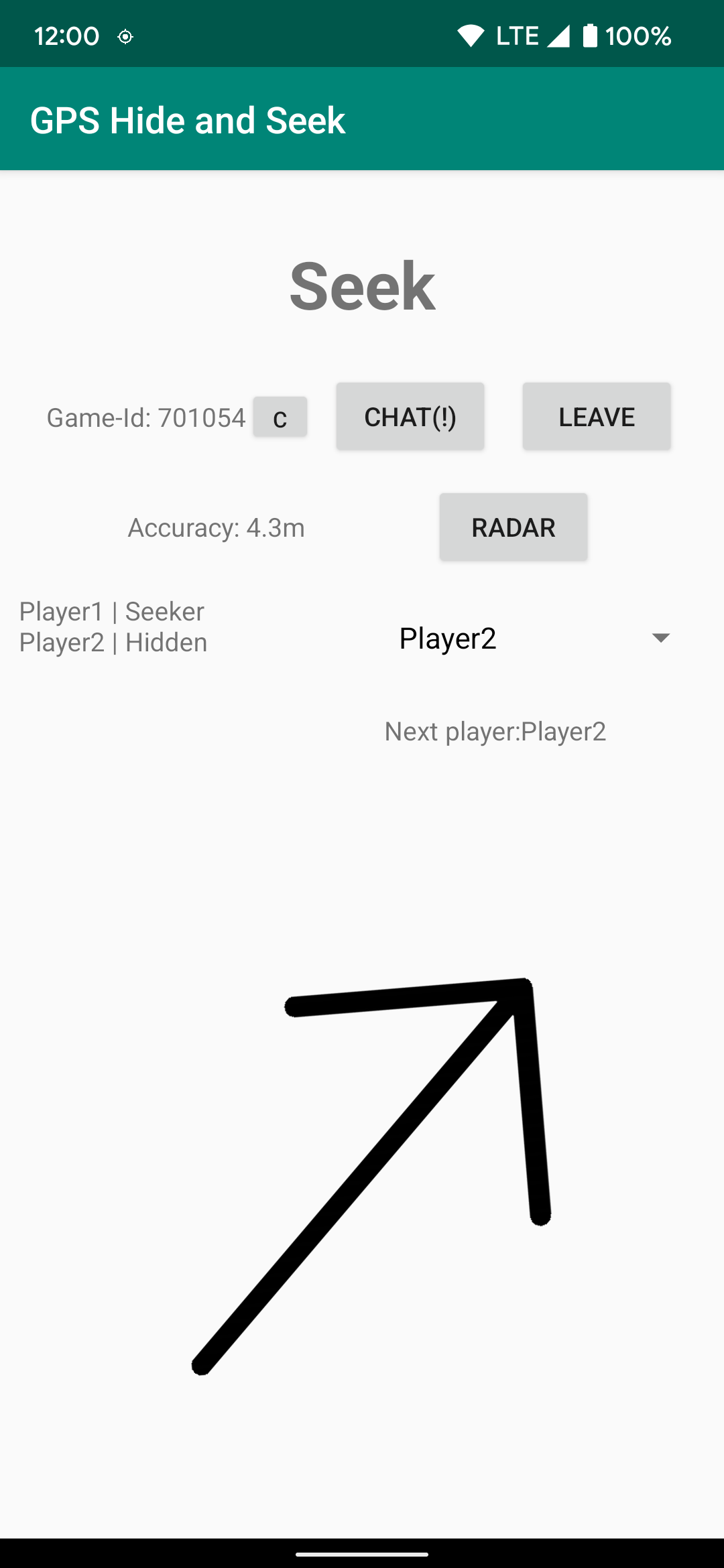Expand the player dropdown arrow
The image size is (724, 1568).
tap(660, 638)
